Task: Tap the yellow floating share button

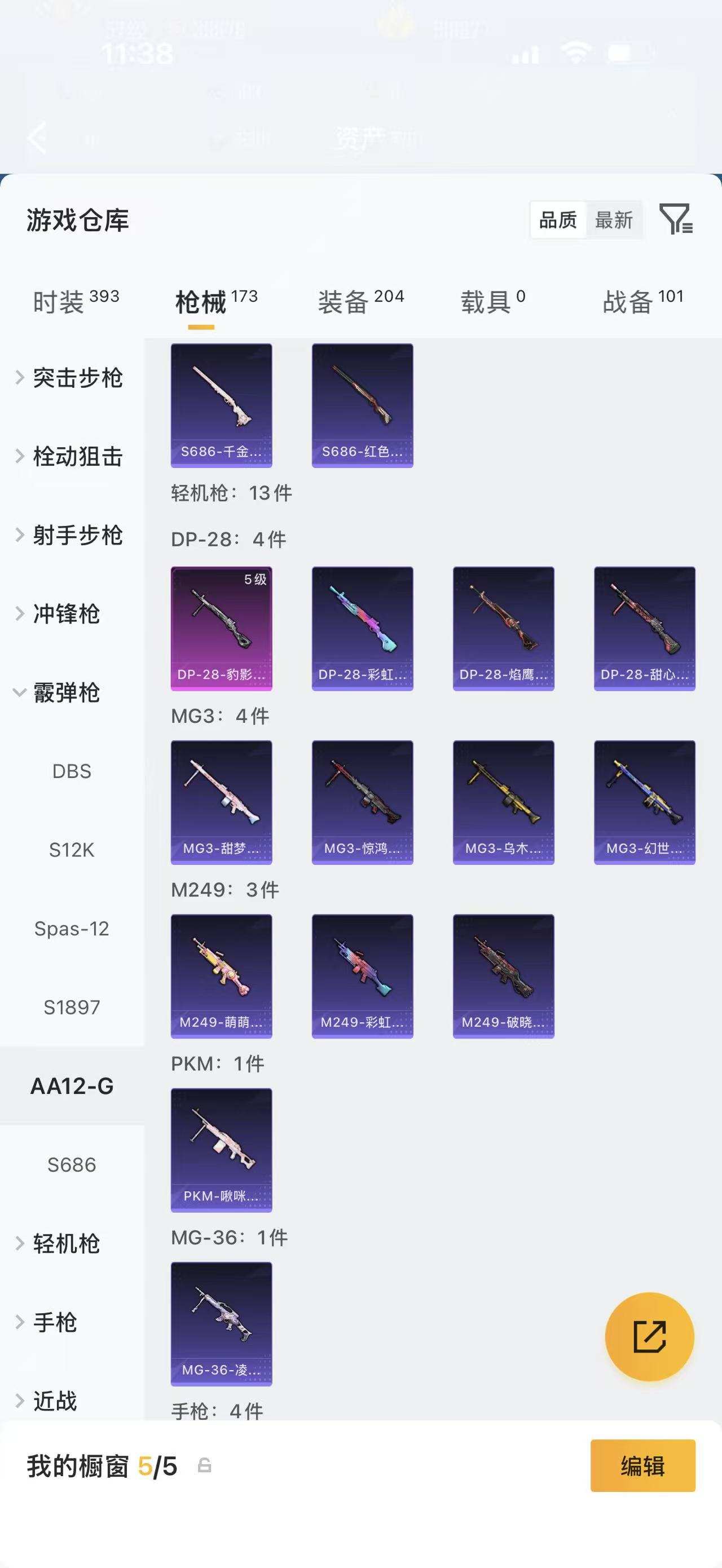Action: (650, 1337)
